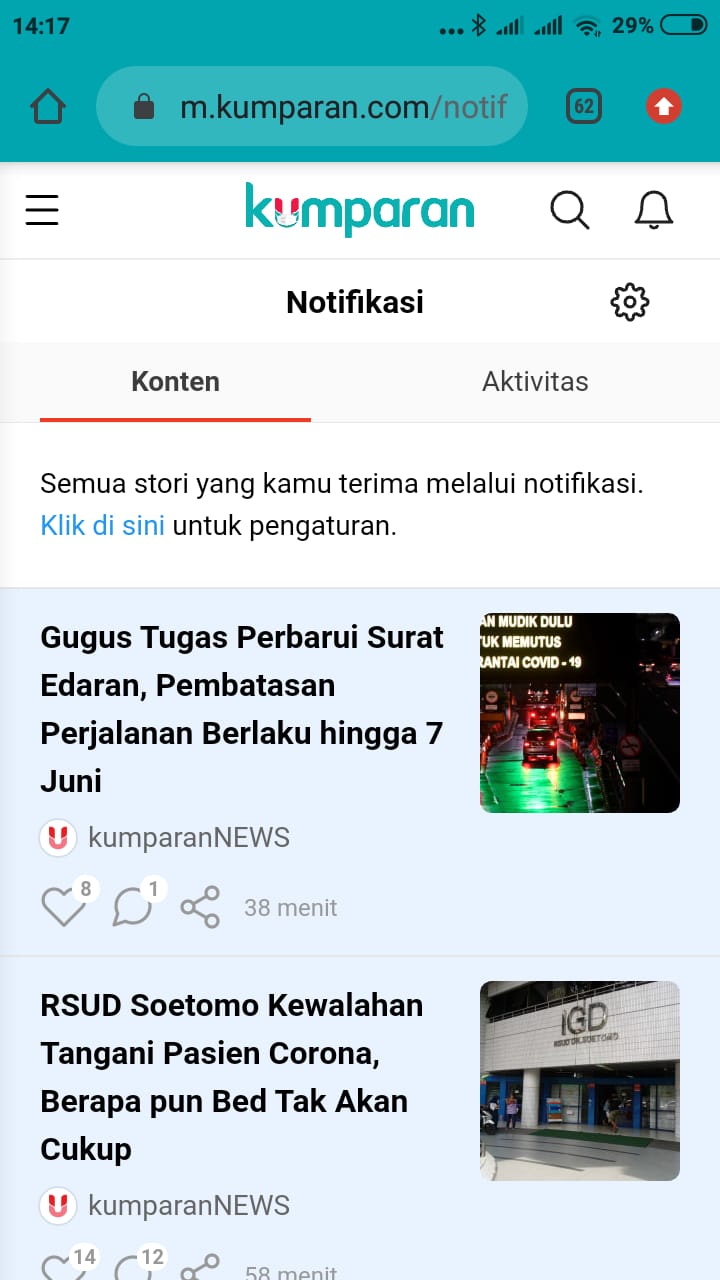
Task: Switch to the Aktivitas tab
Action: click(535, 381)
